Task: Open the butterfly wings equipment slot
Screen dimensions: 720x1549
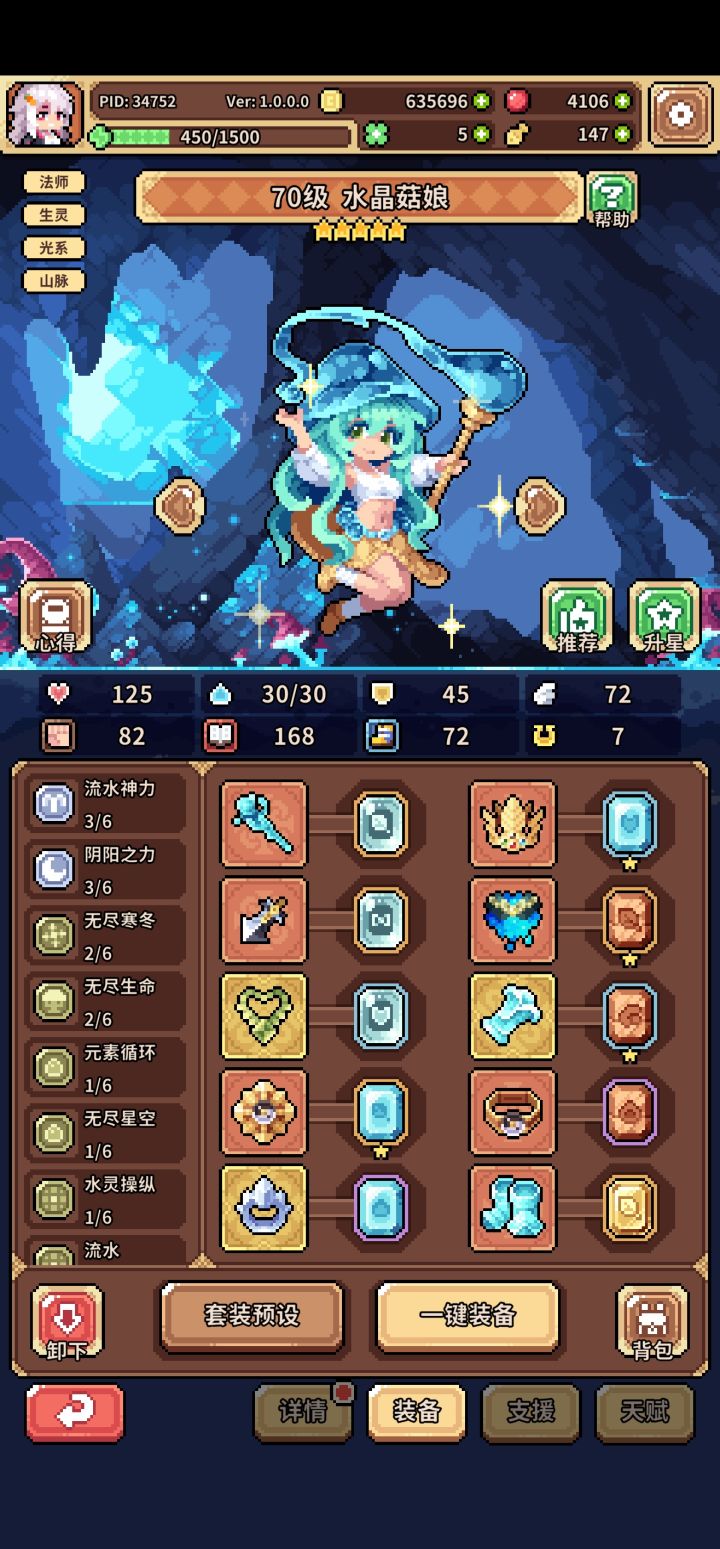Action: pos(512,921)
